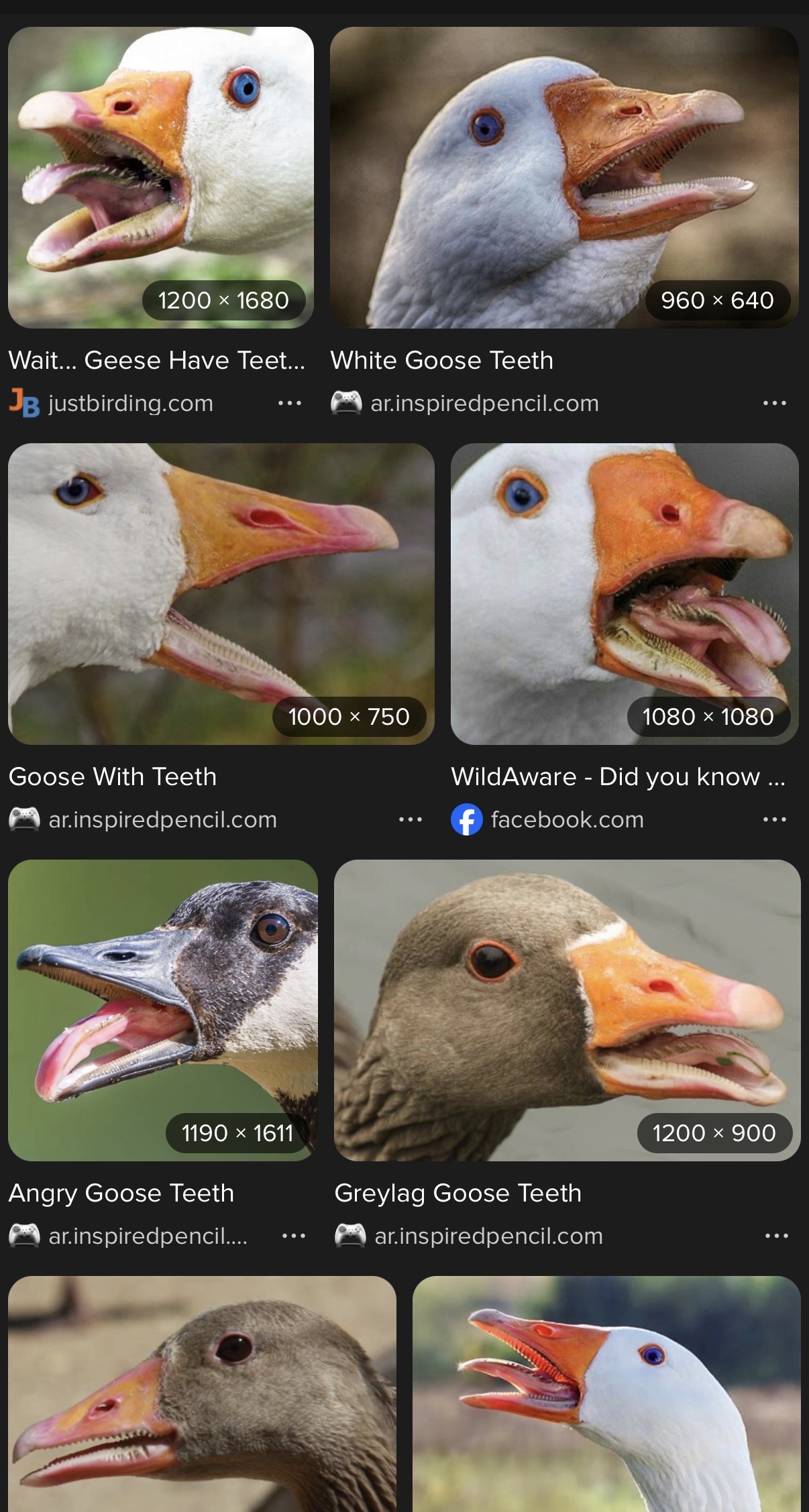809x1512 pixels.
Task: Open more options for 'White Goose Teeth' result
Action: [x=774, y=403]
